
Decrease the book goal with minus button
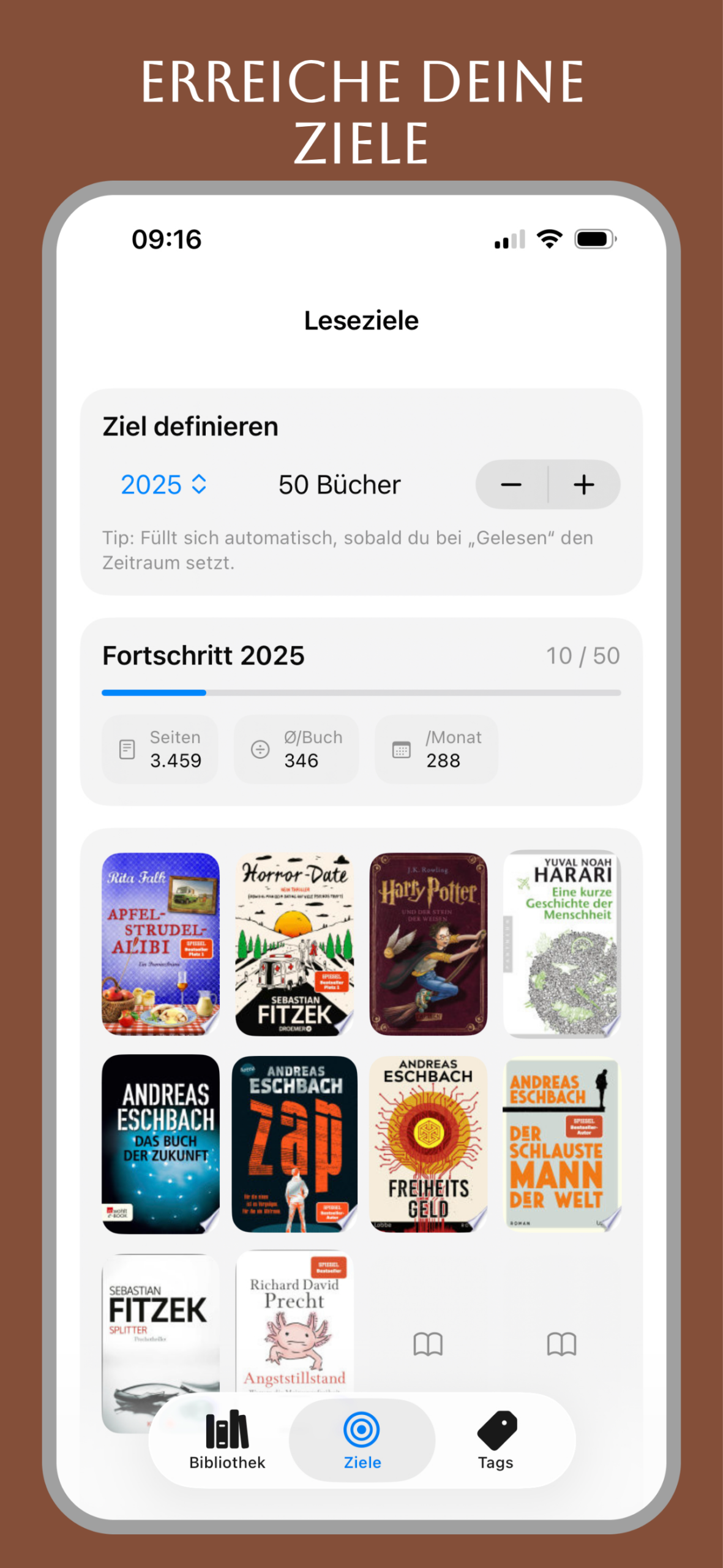tap(511, 484)
